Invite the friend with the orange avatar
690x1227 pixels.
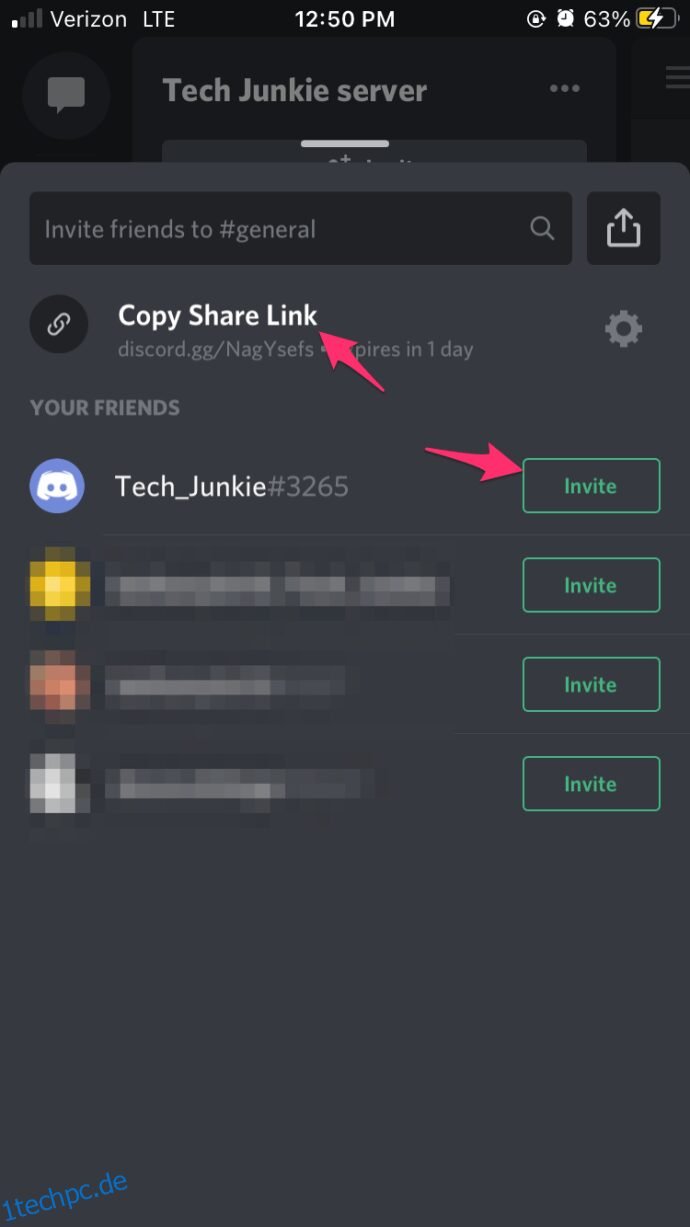coord(590,684)
